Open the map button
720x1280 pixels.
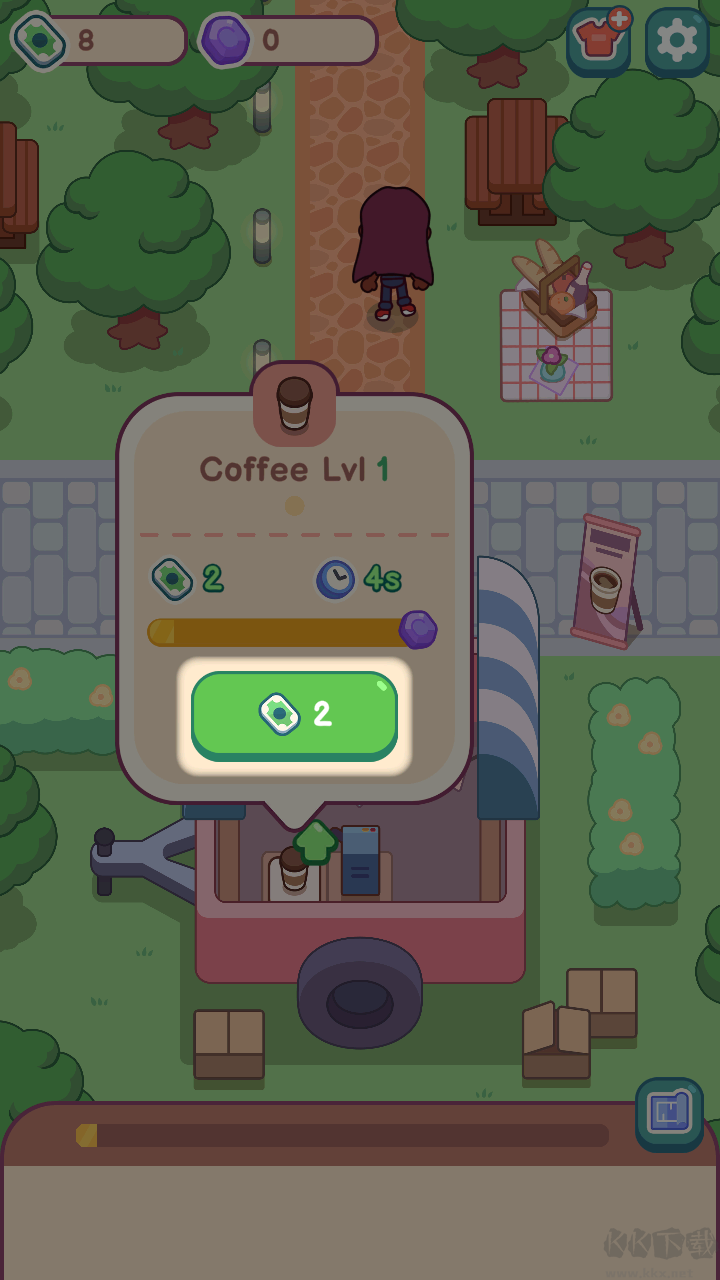[x=669, y=1113]
